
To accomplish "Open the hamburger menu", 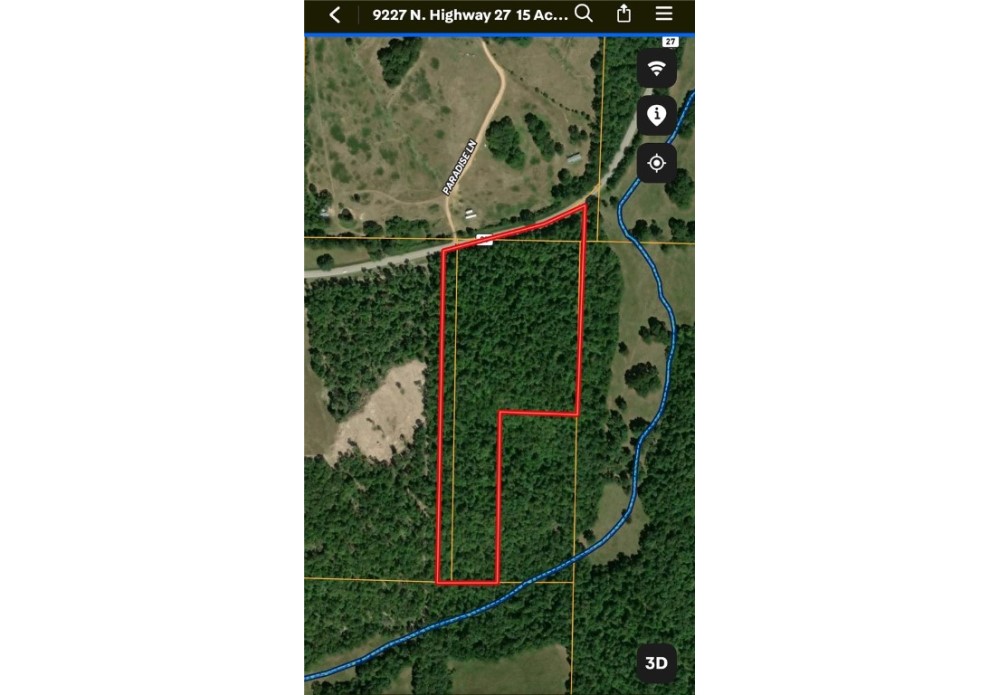I will click(664, 13).
